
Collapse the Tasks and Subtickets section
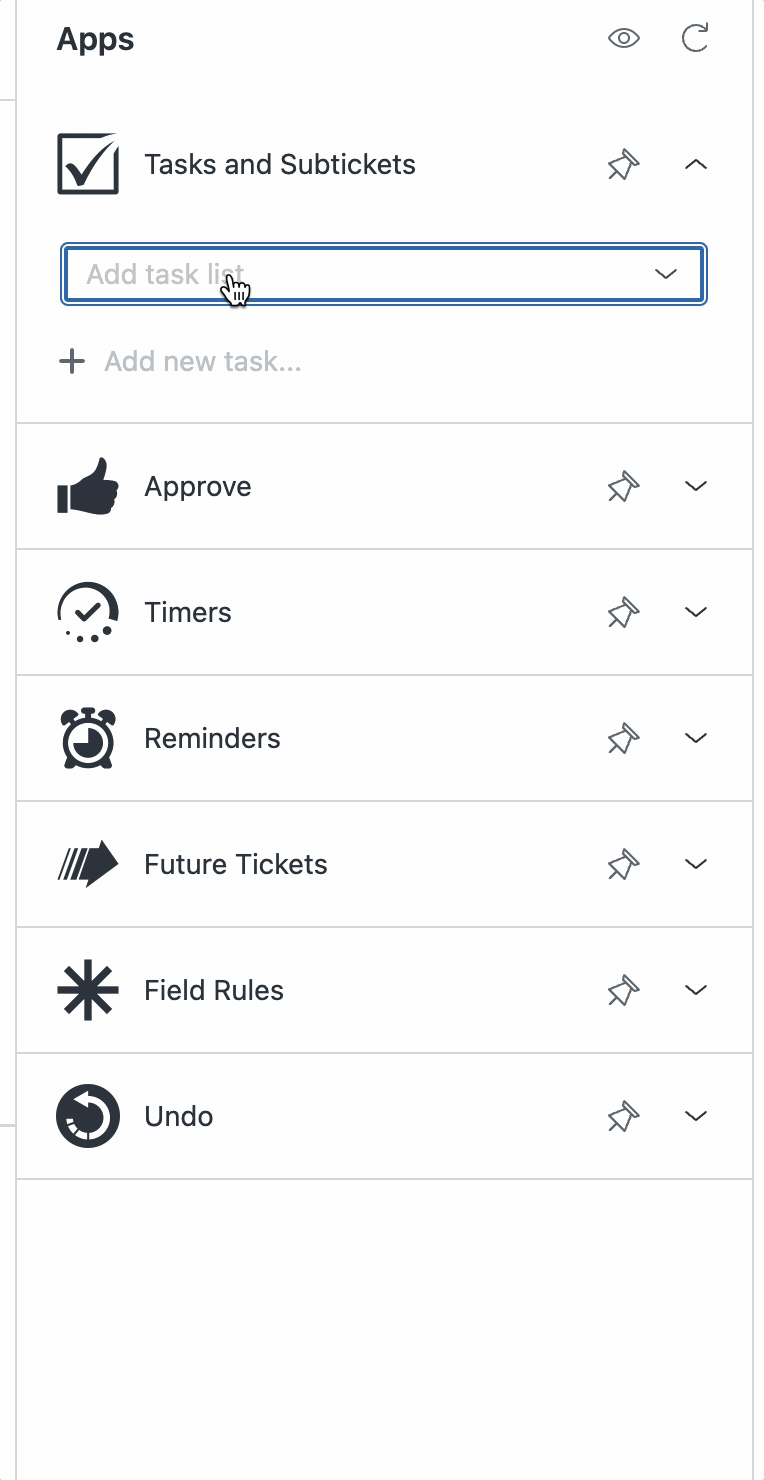[696, 164]
